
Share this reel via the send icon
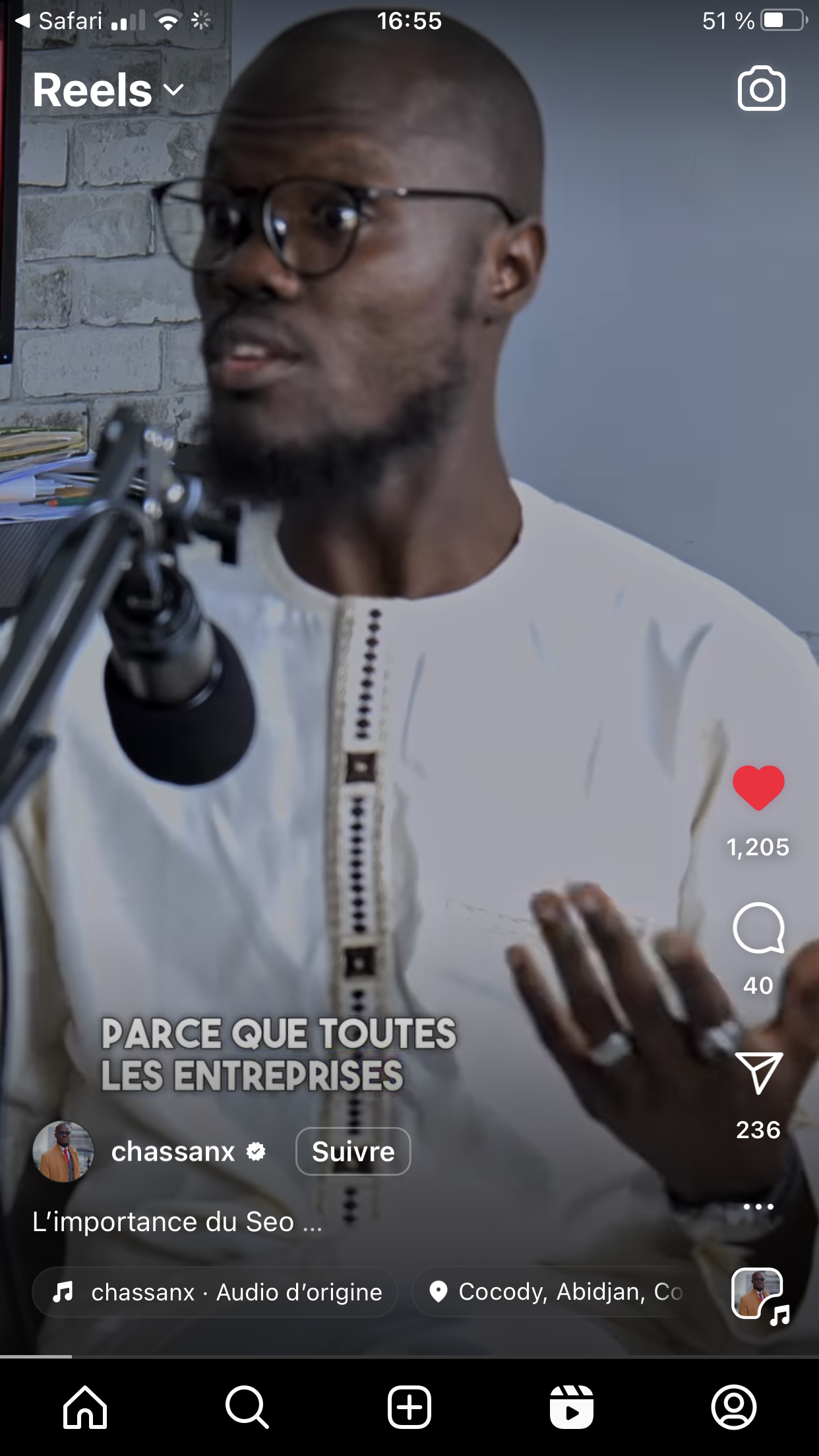tap(758, 1072)
